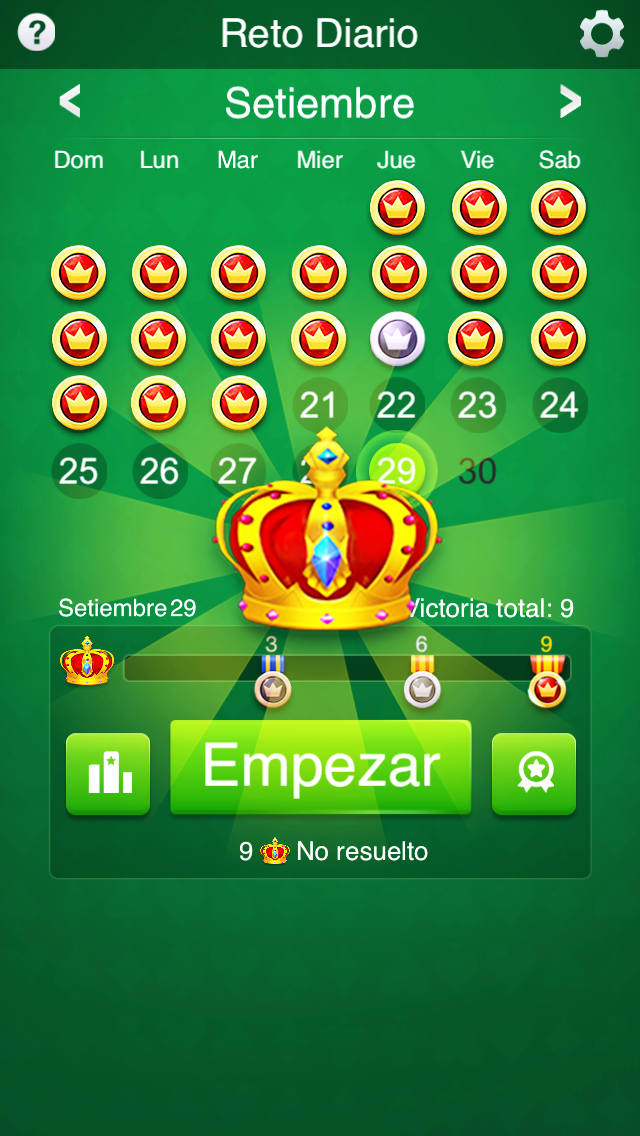Choose day 26 in the calendar
640x1136 pixels.
click(x=159, y=470)
